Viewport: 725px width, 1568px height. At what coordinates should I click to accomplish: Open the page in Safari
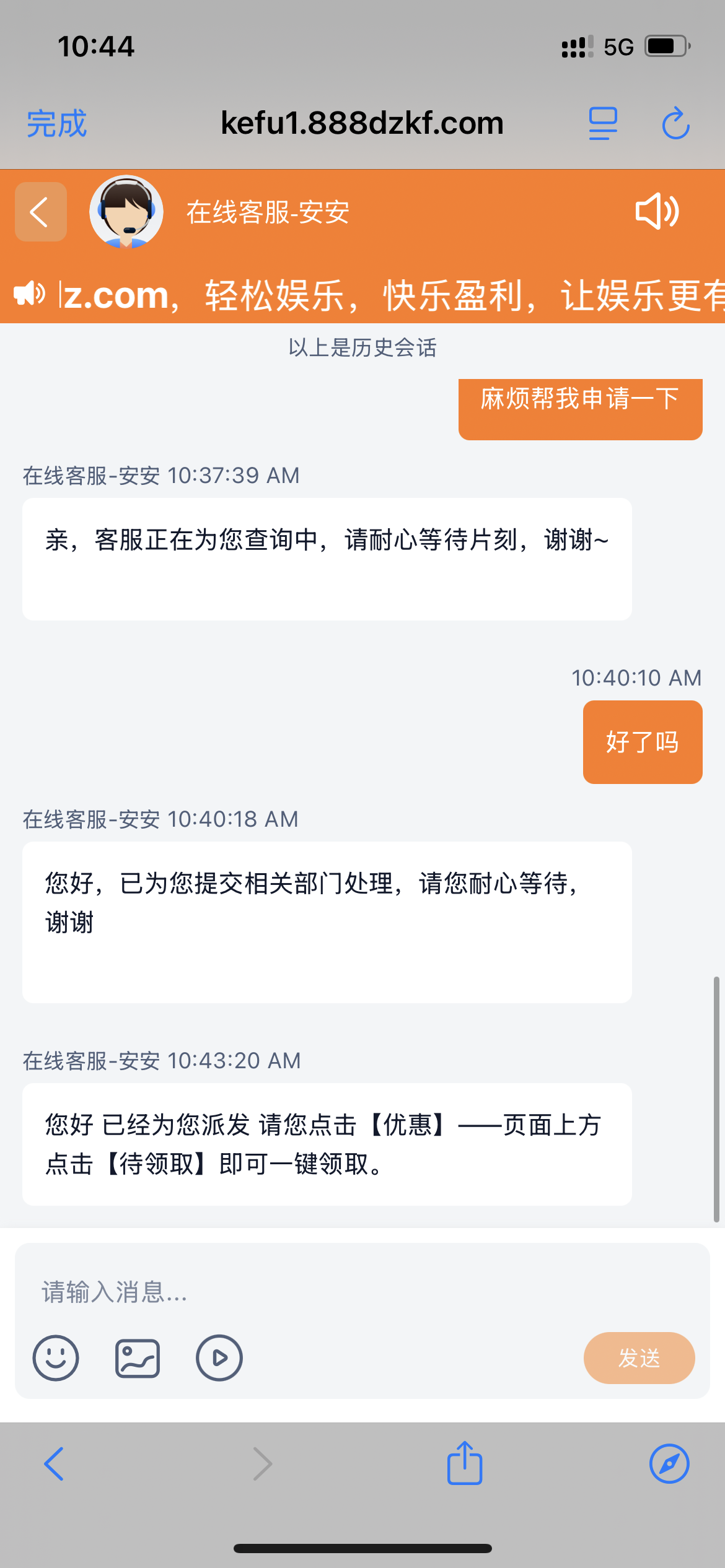(x=669, y=1464)
